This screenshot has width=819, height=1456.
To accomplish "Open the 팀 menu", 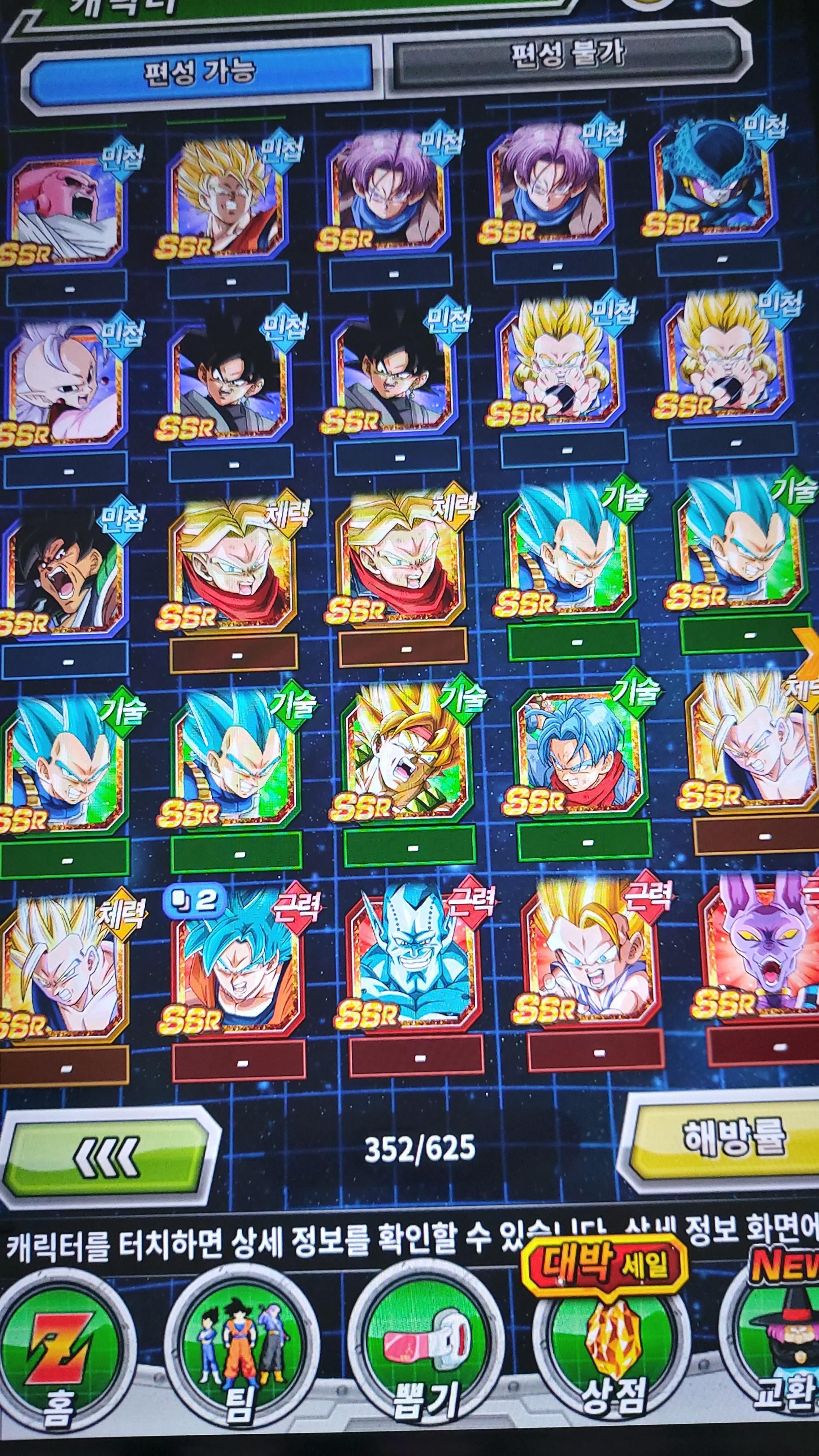I will 242,1351.
